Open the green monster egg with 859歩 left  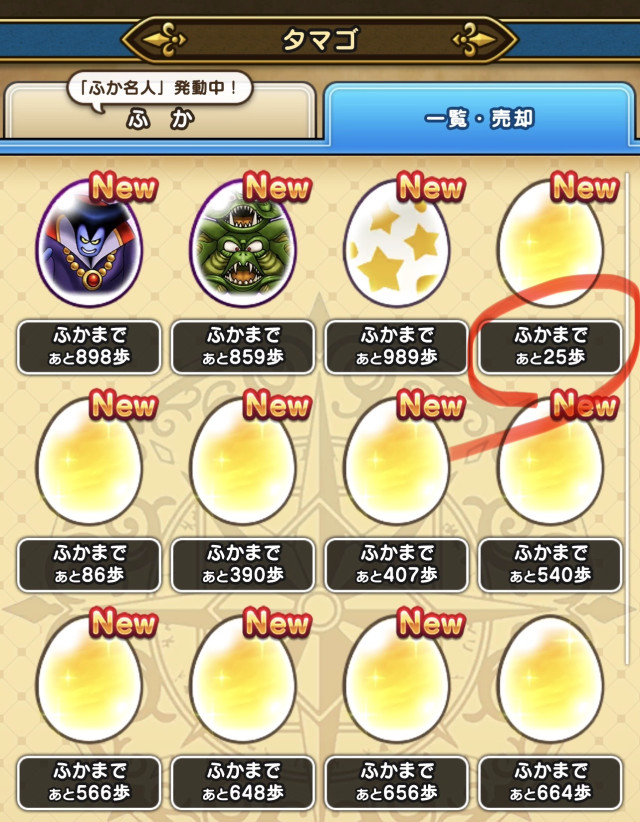pos(243,244)
